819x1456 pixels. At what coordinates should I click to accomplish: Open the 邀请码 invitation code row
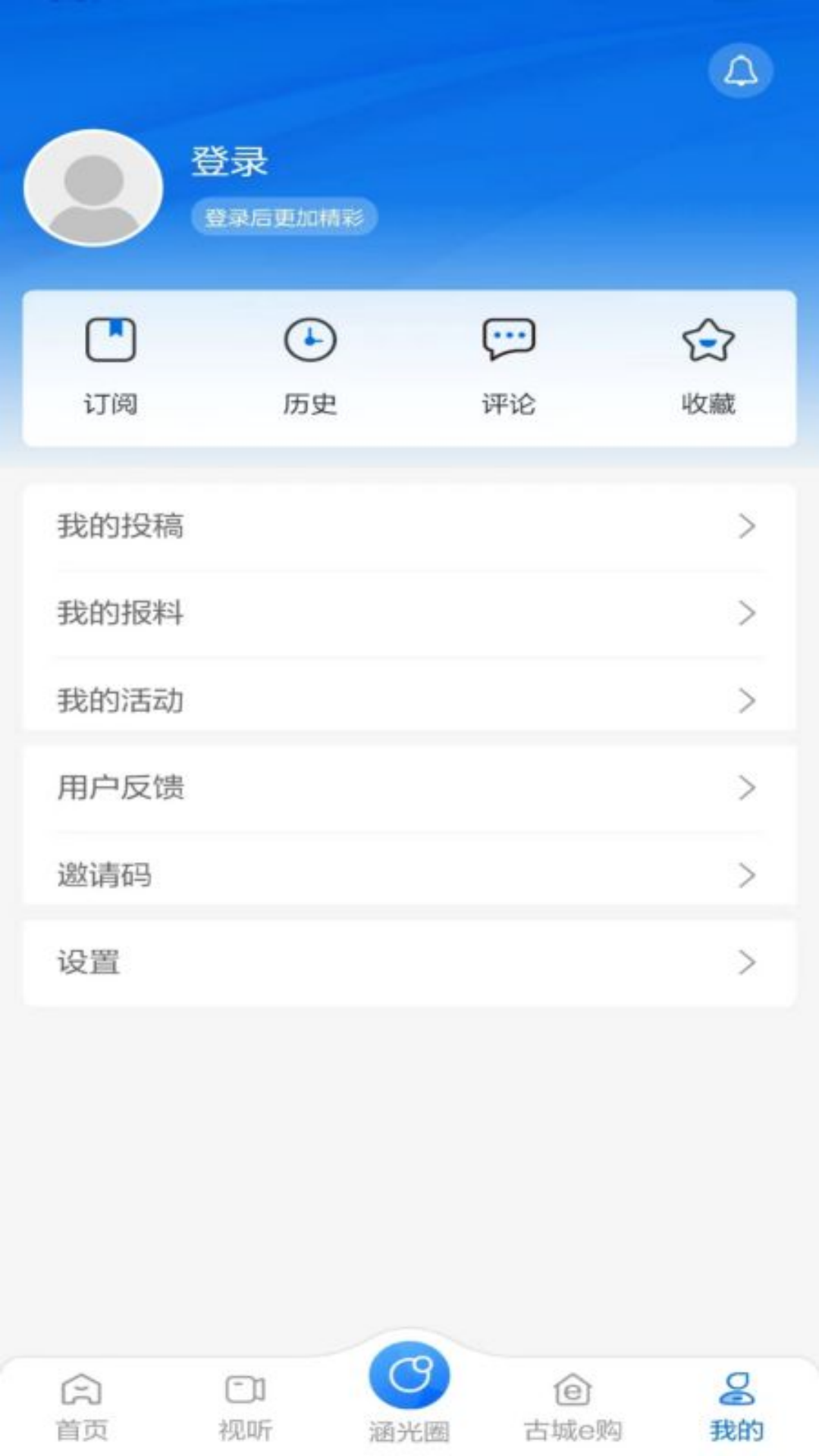409,874
